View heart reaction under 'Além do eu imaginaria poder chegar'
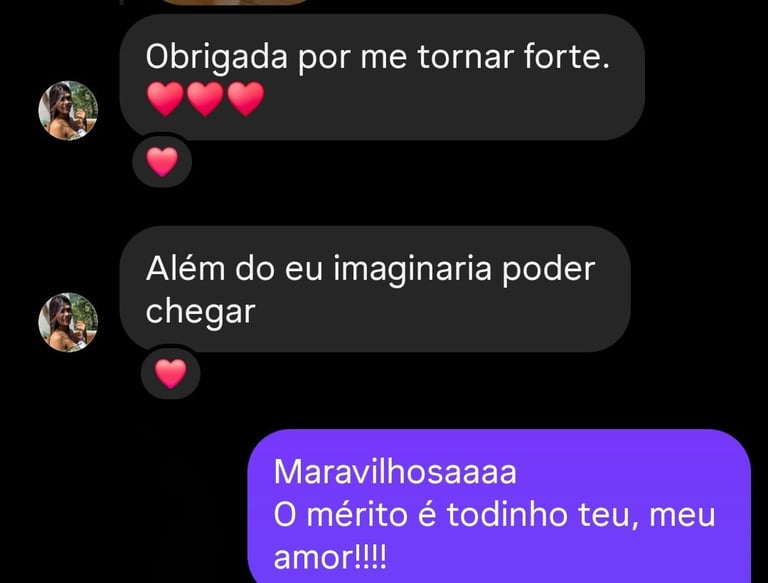 pyautogui.click(x=171, y=373)
